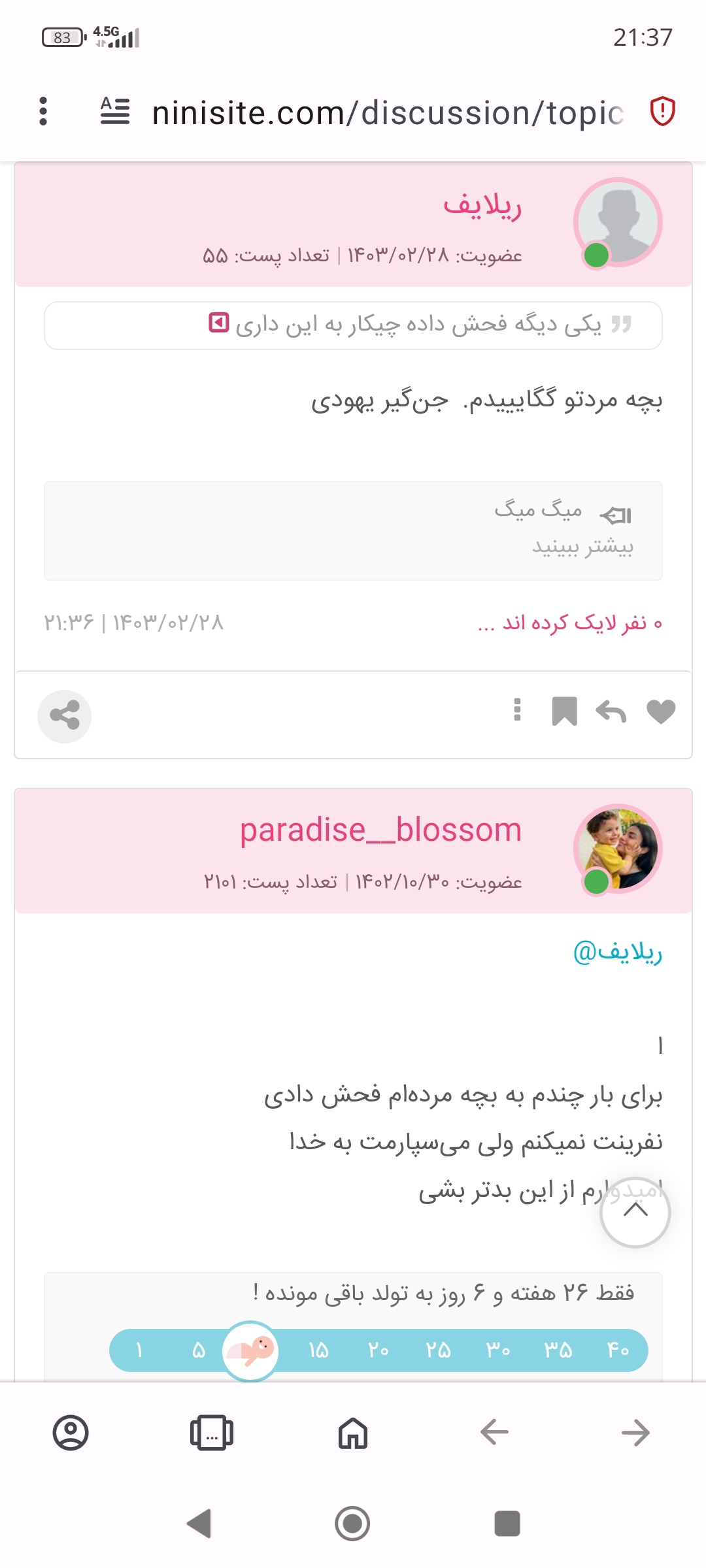Like ریلایف's post with the heart
The height and width of the screenshot is (1568, 706).
[x=660, y=711]
